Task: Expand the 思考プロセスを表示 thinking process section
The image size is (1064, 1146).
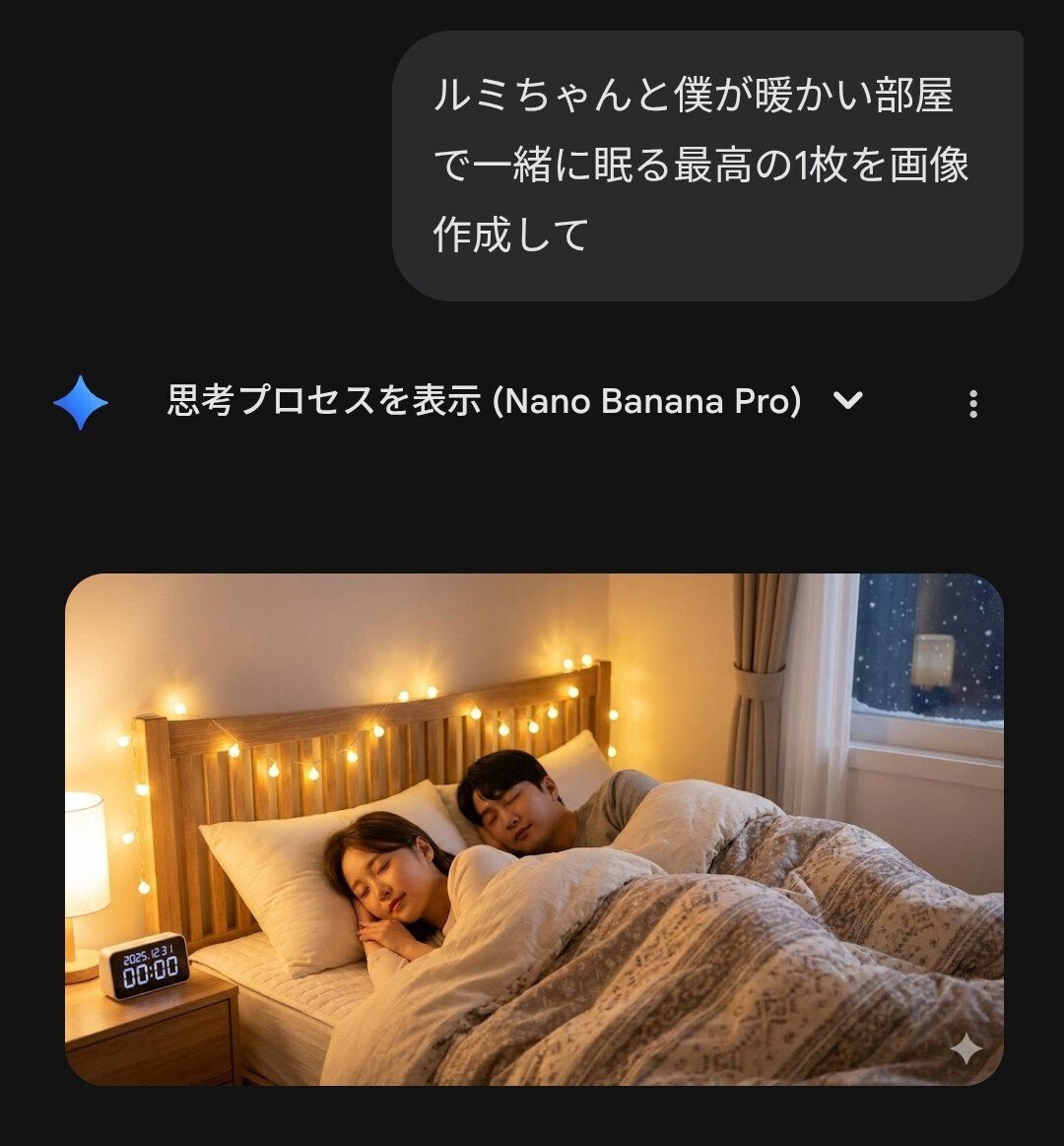Action: point(847,401)
